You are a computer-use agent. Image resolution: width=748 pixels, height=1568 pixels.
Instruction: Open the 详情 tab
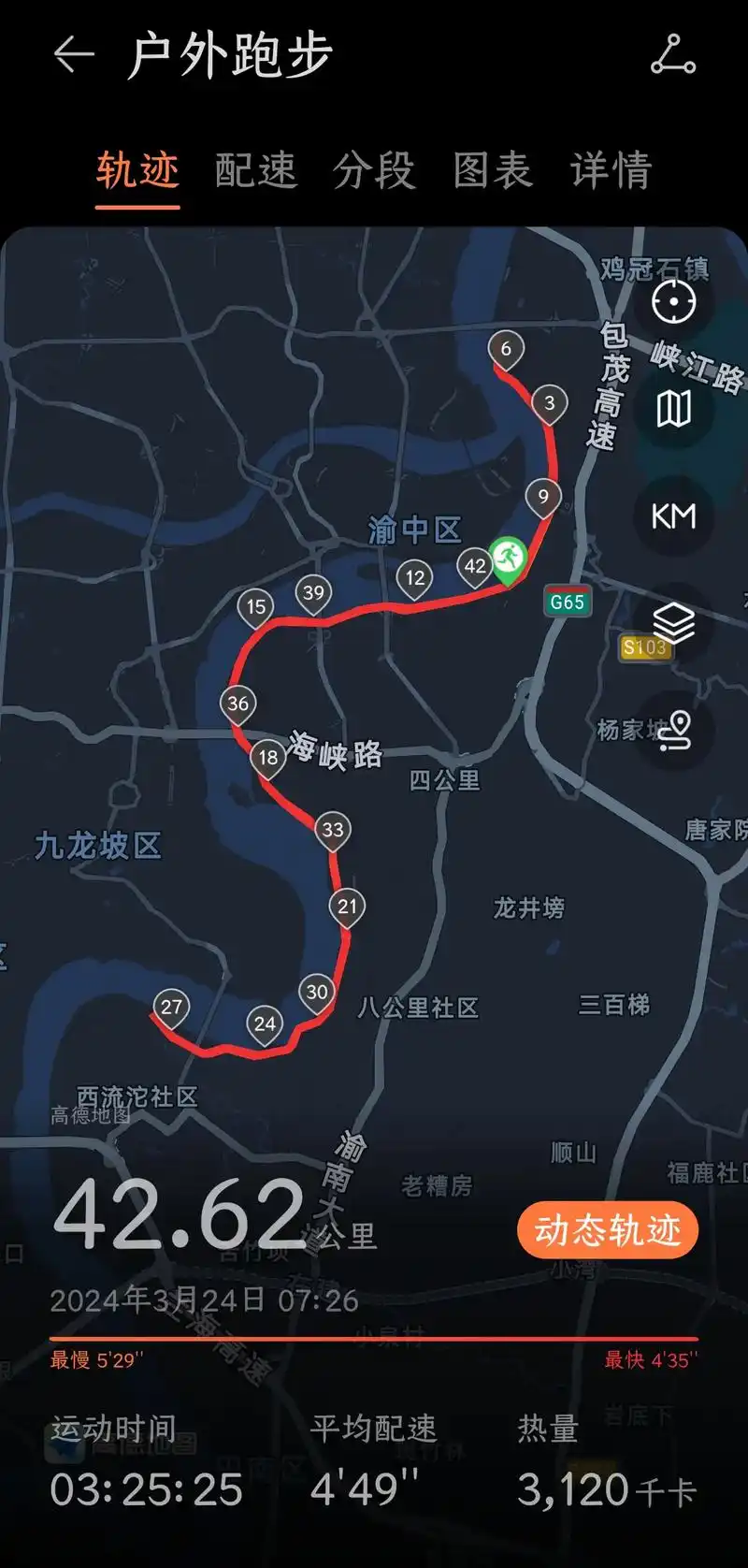point(609,171)
